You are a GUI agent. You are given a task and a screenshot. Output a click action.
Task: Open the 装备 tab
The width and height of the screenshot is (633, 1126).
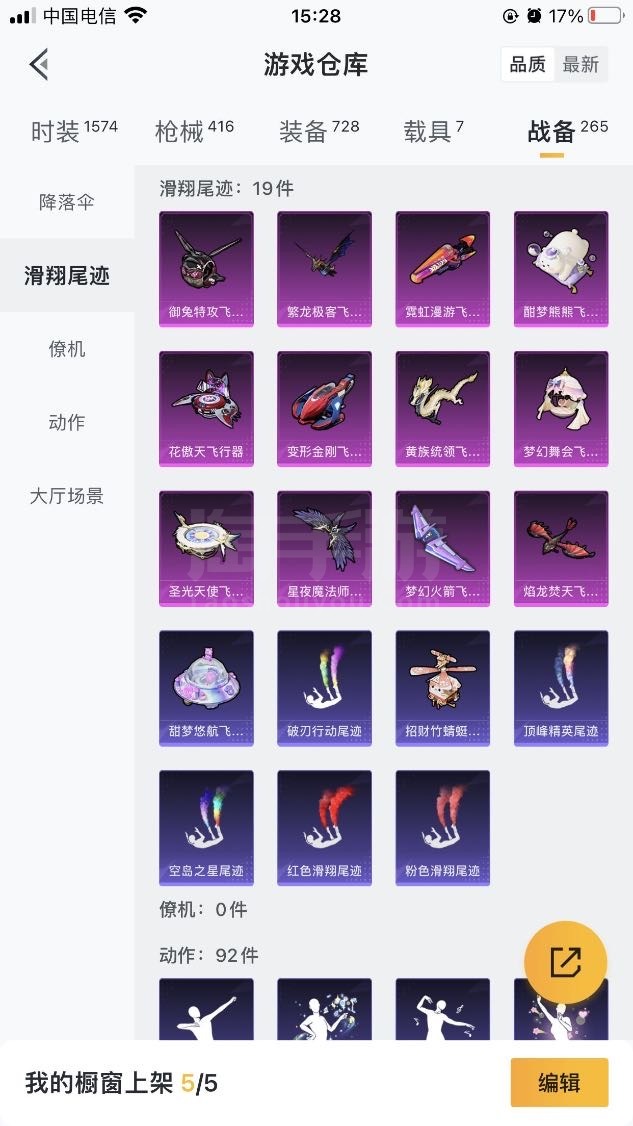(x=319, y=131)
